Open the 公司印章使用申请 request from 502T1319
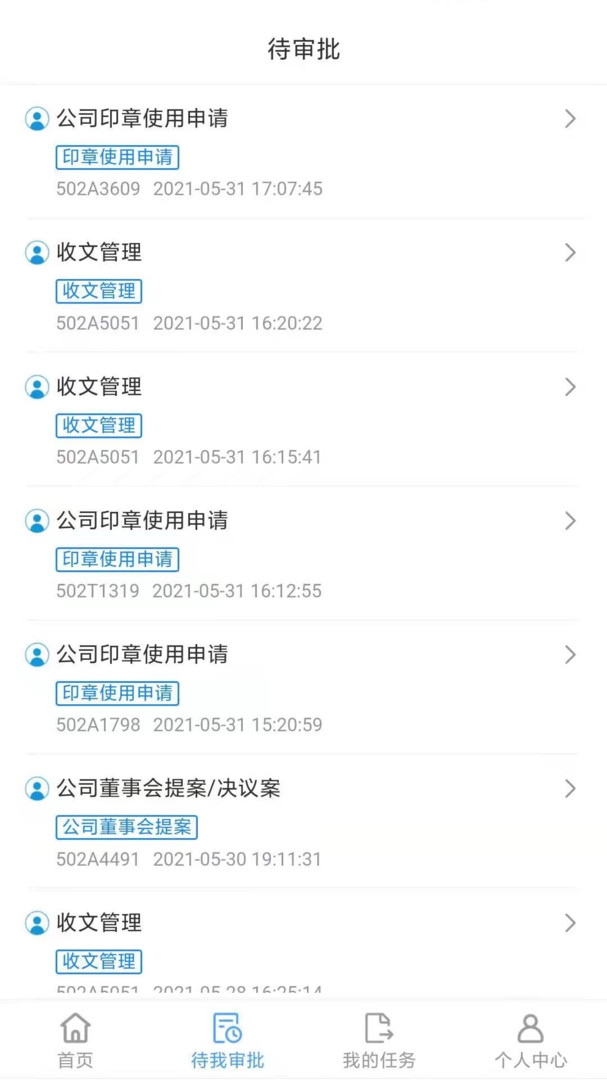The image size is (607, 1080). click(x=300, y=554)
